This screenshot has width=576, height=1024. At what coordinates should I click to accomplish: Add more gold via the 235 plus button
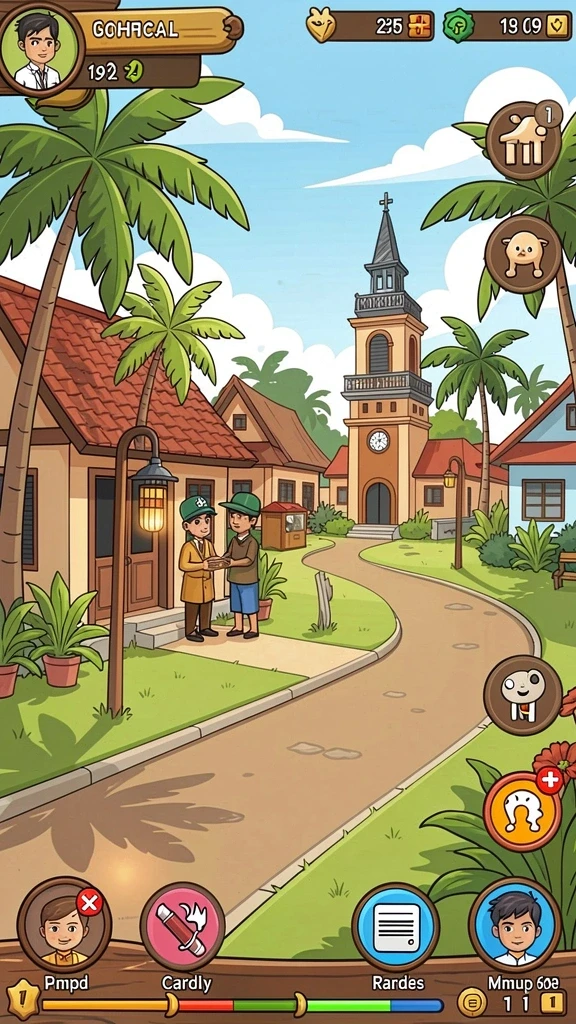[x=419, y=26]
